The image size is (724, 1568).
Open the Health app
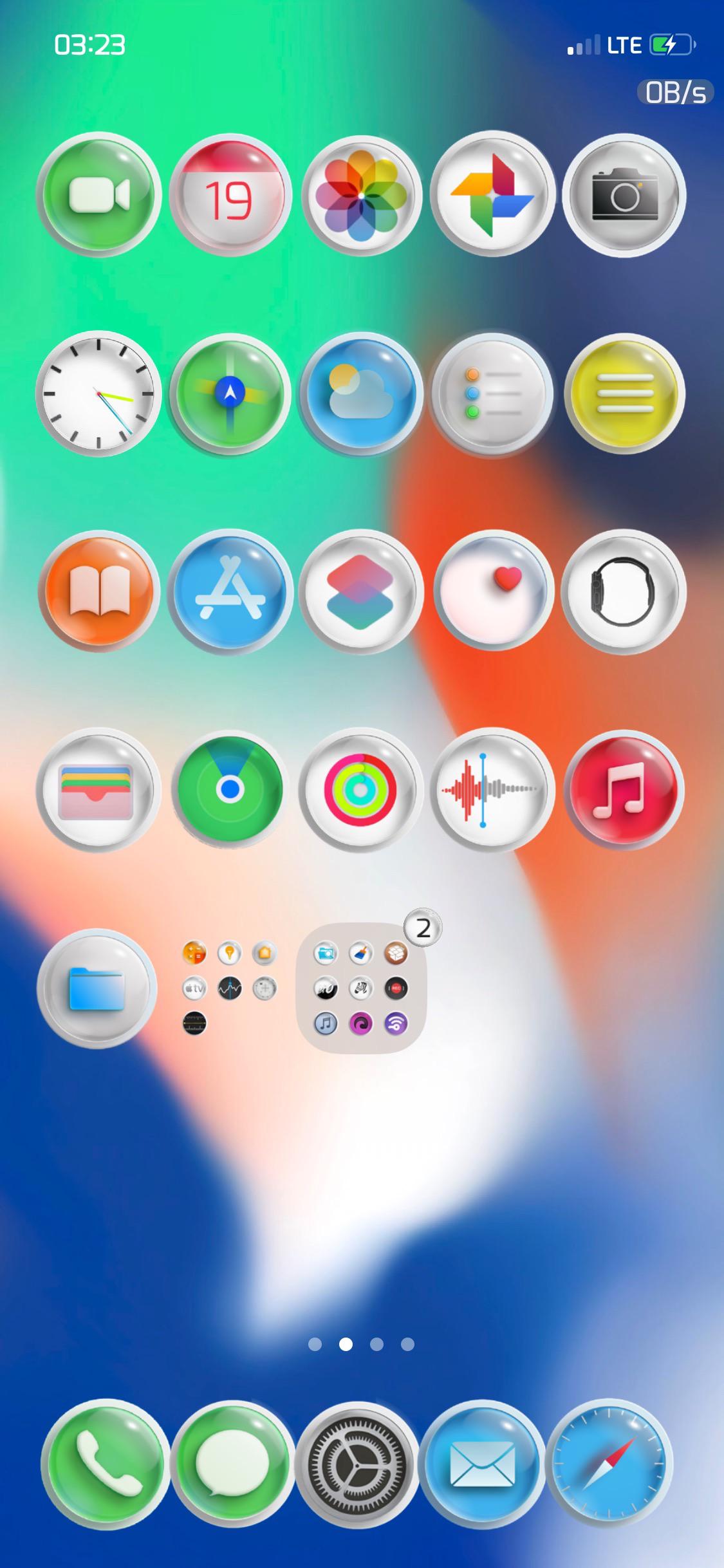pos(492,592)
